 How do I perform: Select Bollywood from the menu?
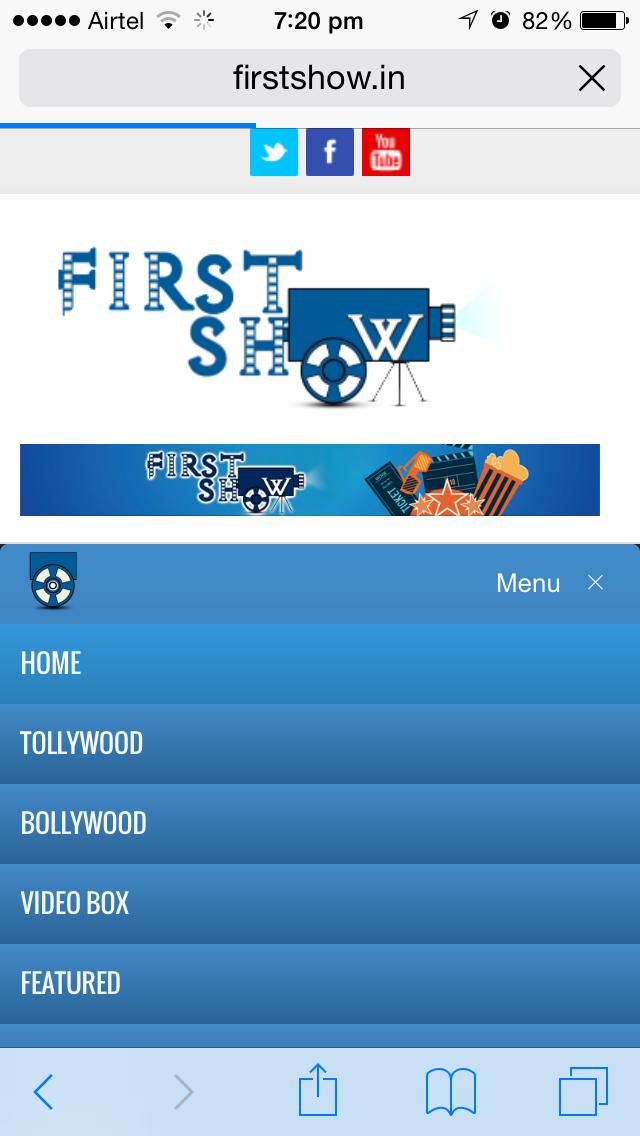point(320,824)
